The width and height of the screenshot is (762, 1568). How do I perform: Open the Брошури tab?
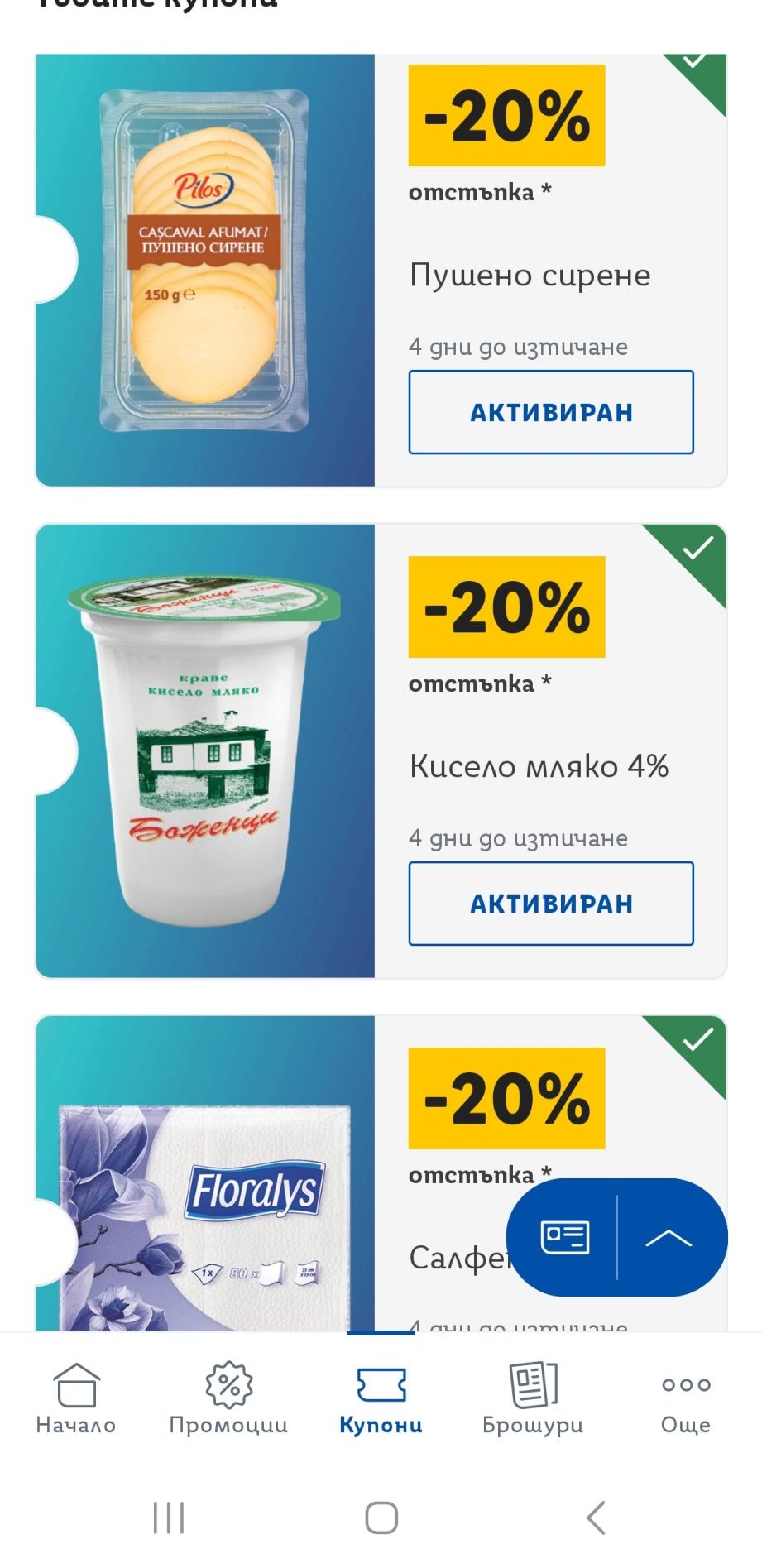coord(533,1398)
